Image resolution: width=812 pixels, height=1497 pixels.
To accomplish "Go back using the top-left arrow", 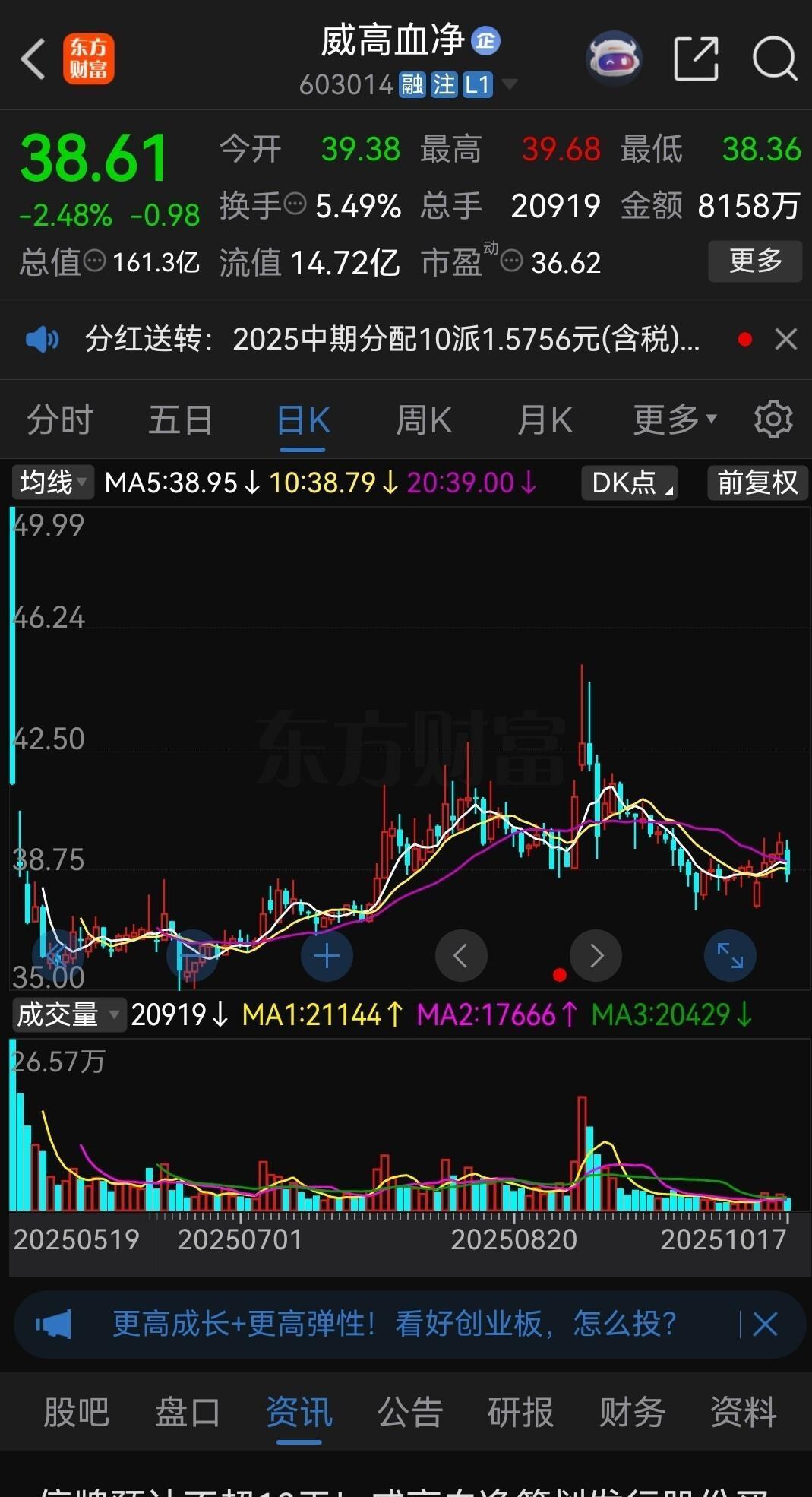I will [33, 59].
